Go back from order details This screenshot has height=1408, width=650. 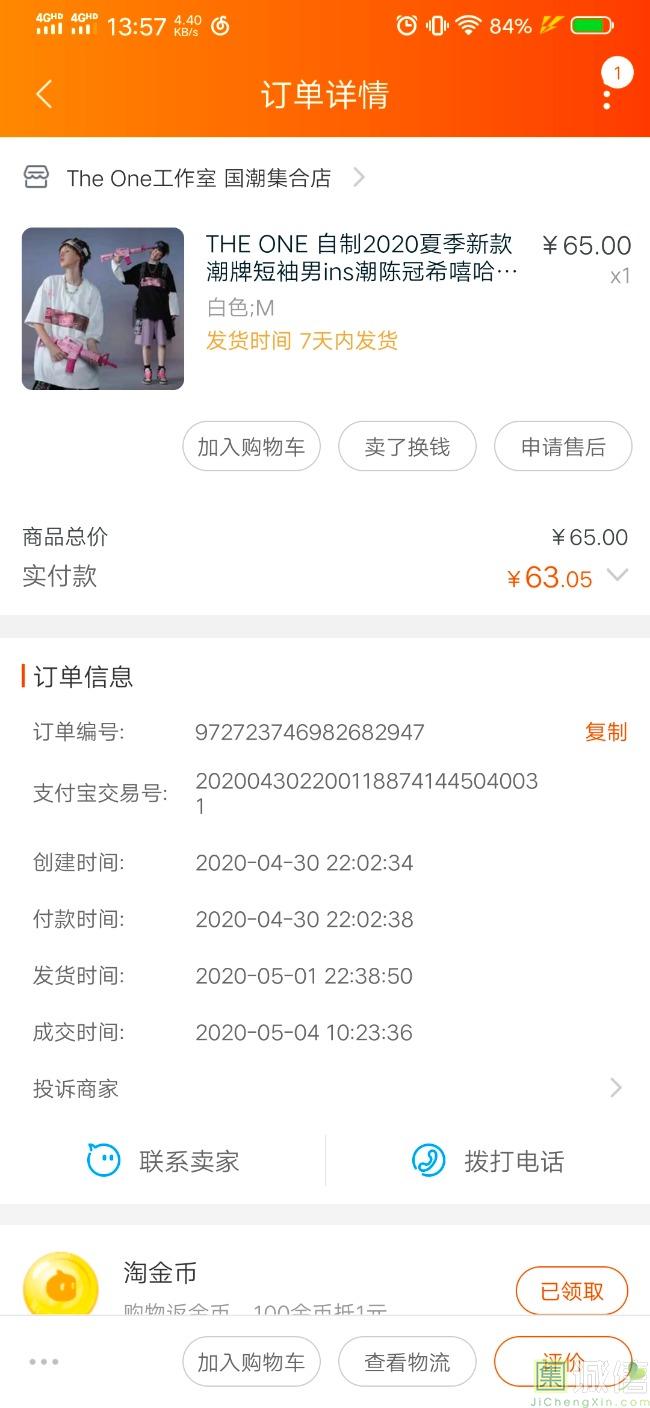point(43,95)
